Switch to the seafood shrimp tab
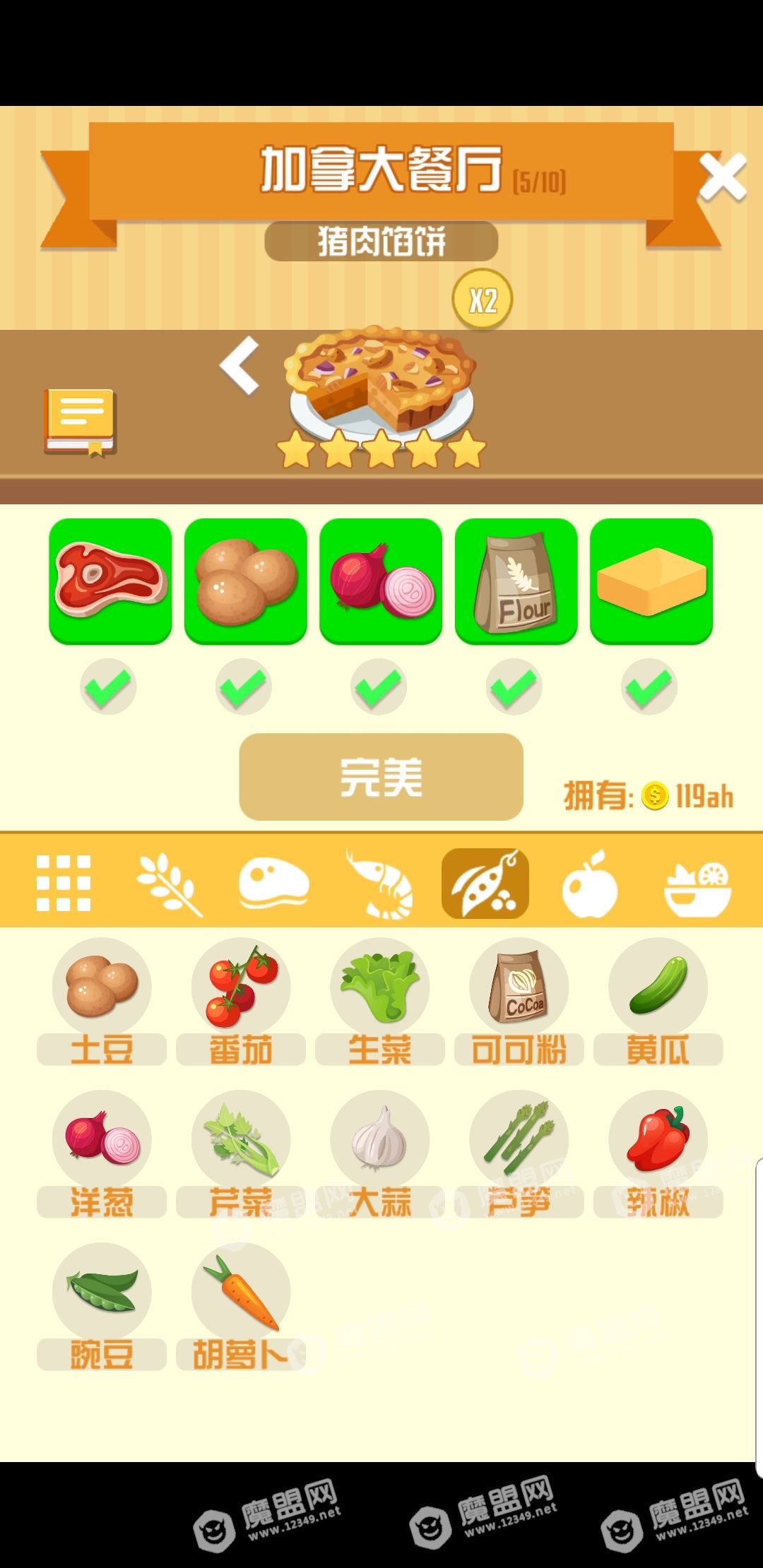The height and width of the screenshot is (1568, 763). coord(381,883)
